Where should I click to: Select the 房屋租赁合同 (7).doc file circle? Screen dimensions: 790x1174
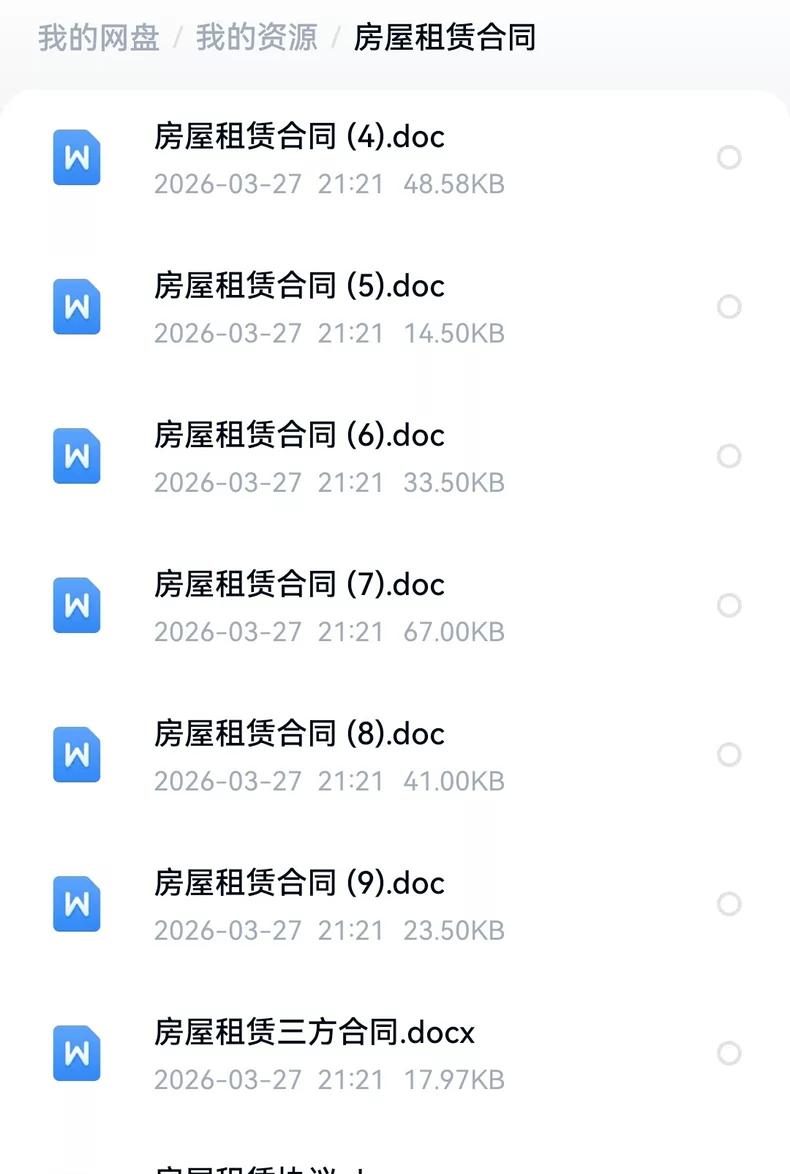[729, 605]
